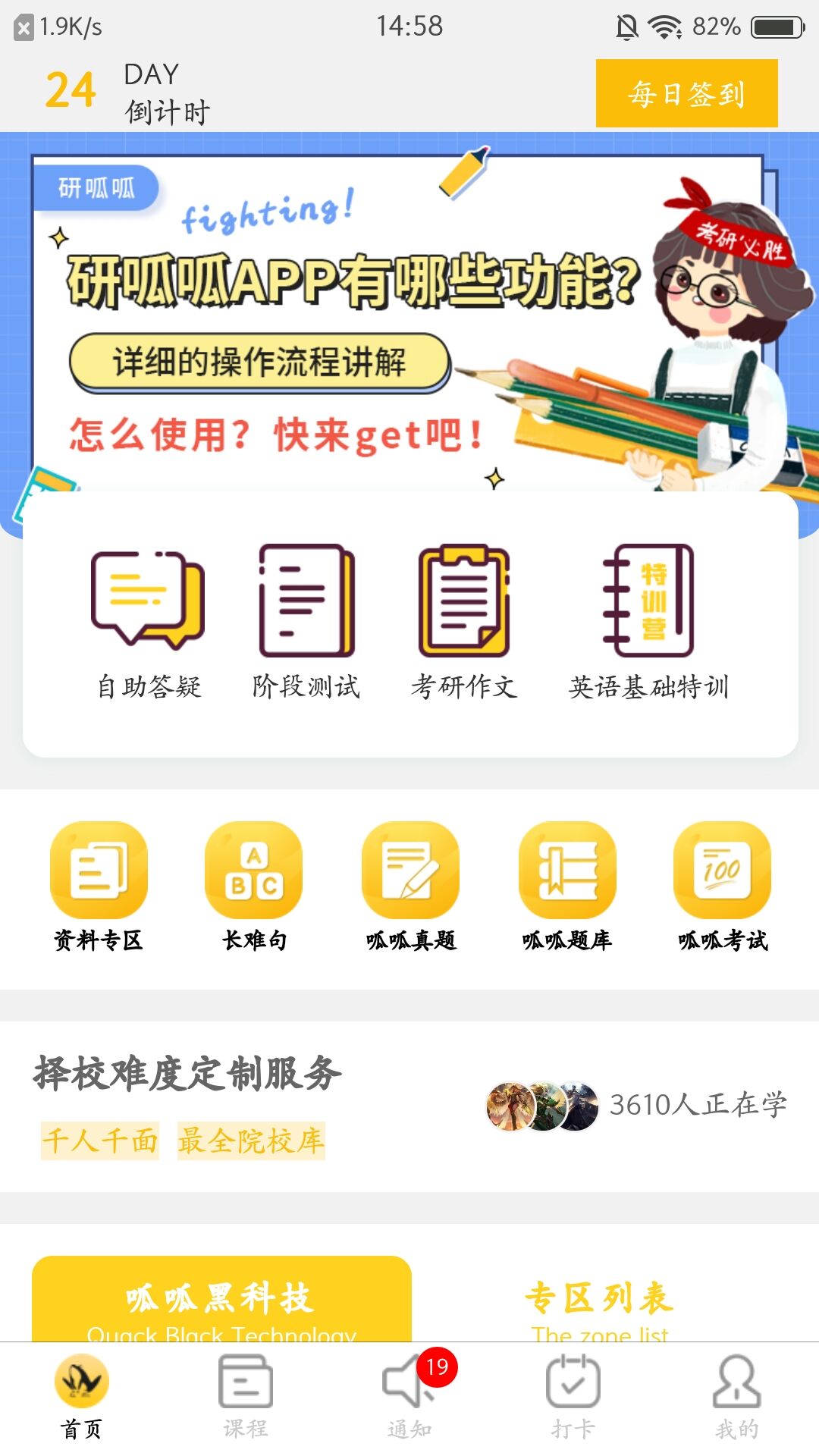Switch to the 课程 courses tab
The width and height of the screenshot is (819, 1456).
[246, 1395]
